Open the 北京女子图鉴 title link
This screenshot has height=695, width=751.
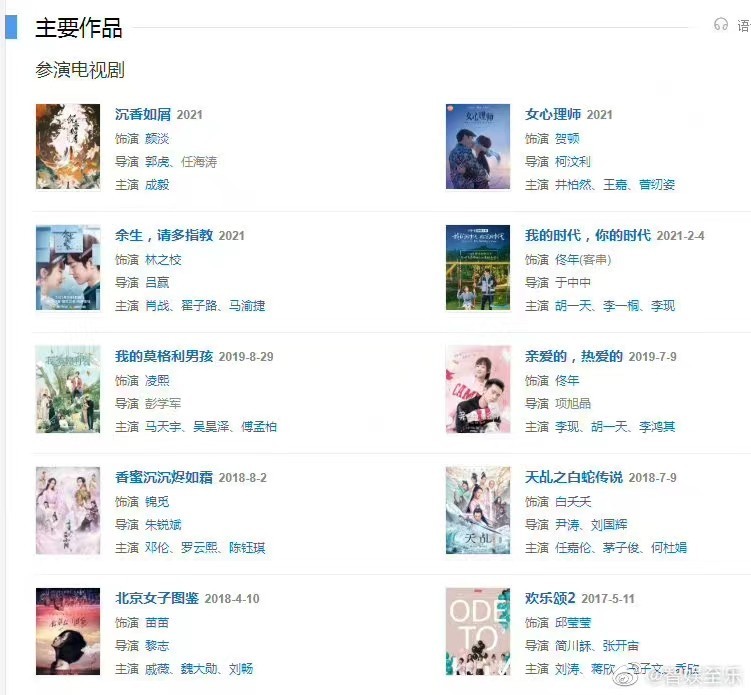(x=157, y=598)
